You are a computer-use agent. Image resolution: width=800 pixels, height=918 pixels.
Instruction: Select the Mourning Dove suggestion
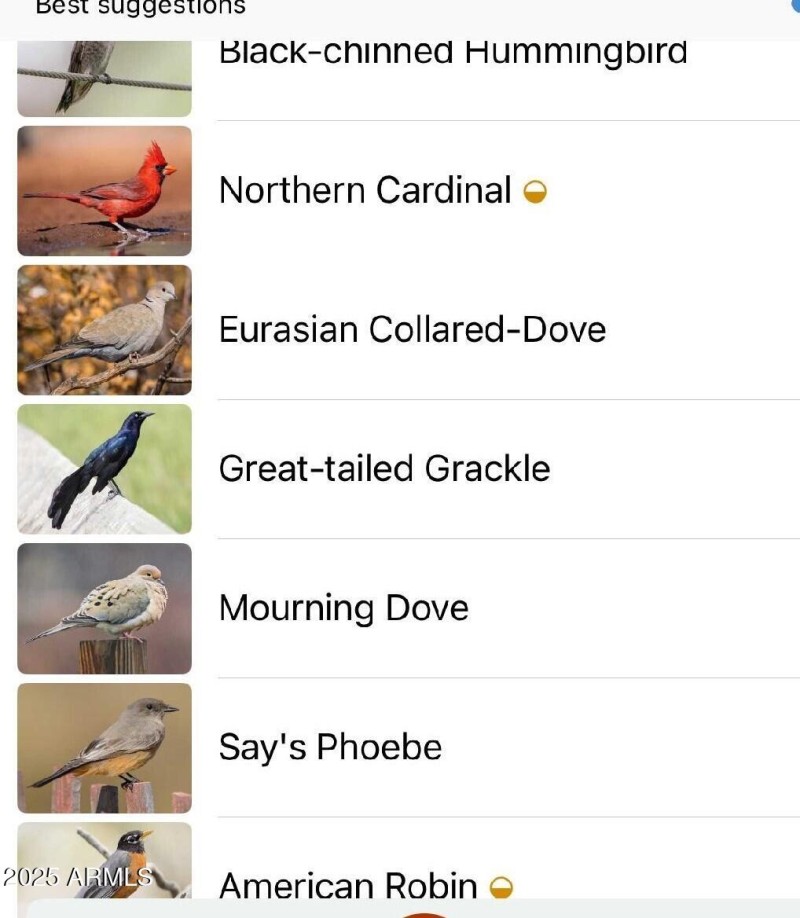pyautogui.click(x=343, y=607)
